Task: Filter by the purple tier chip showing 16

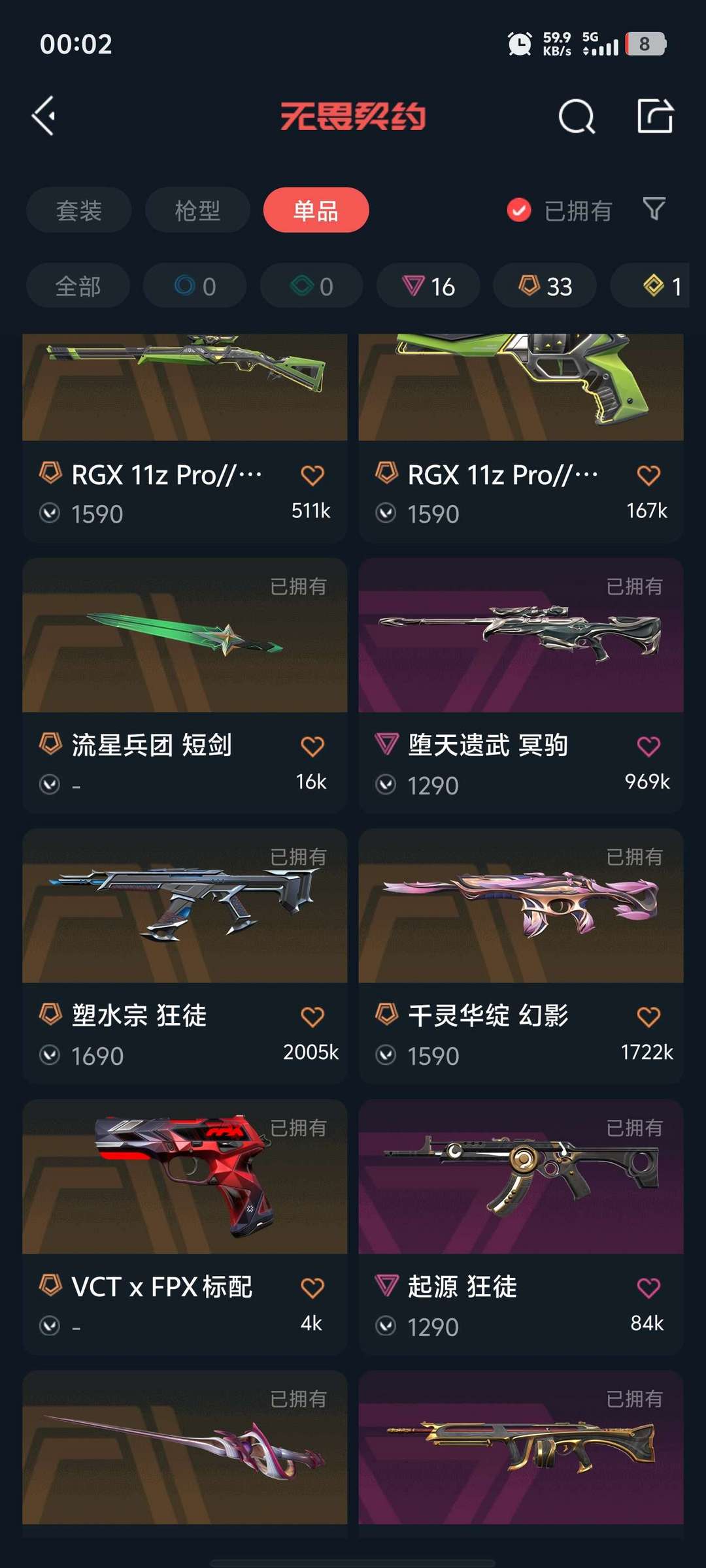Action: pos(428,286)
